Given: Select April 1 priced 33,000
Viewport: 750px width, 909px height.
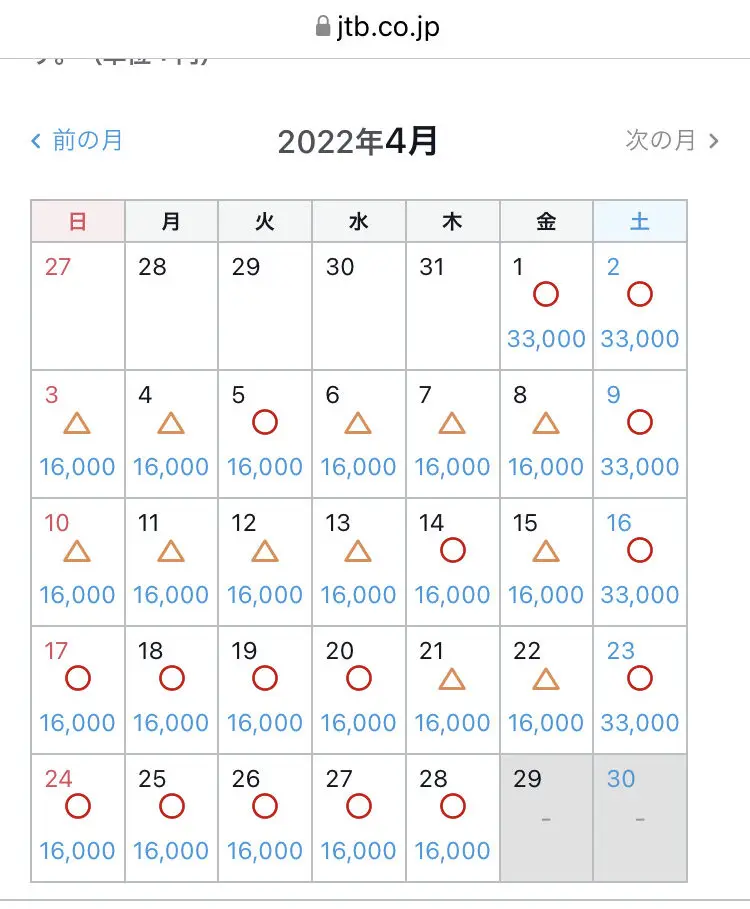Looking at the screenshot, I should coord(546,306).
